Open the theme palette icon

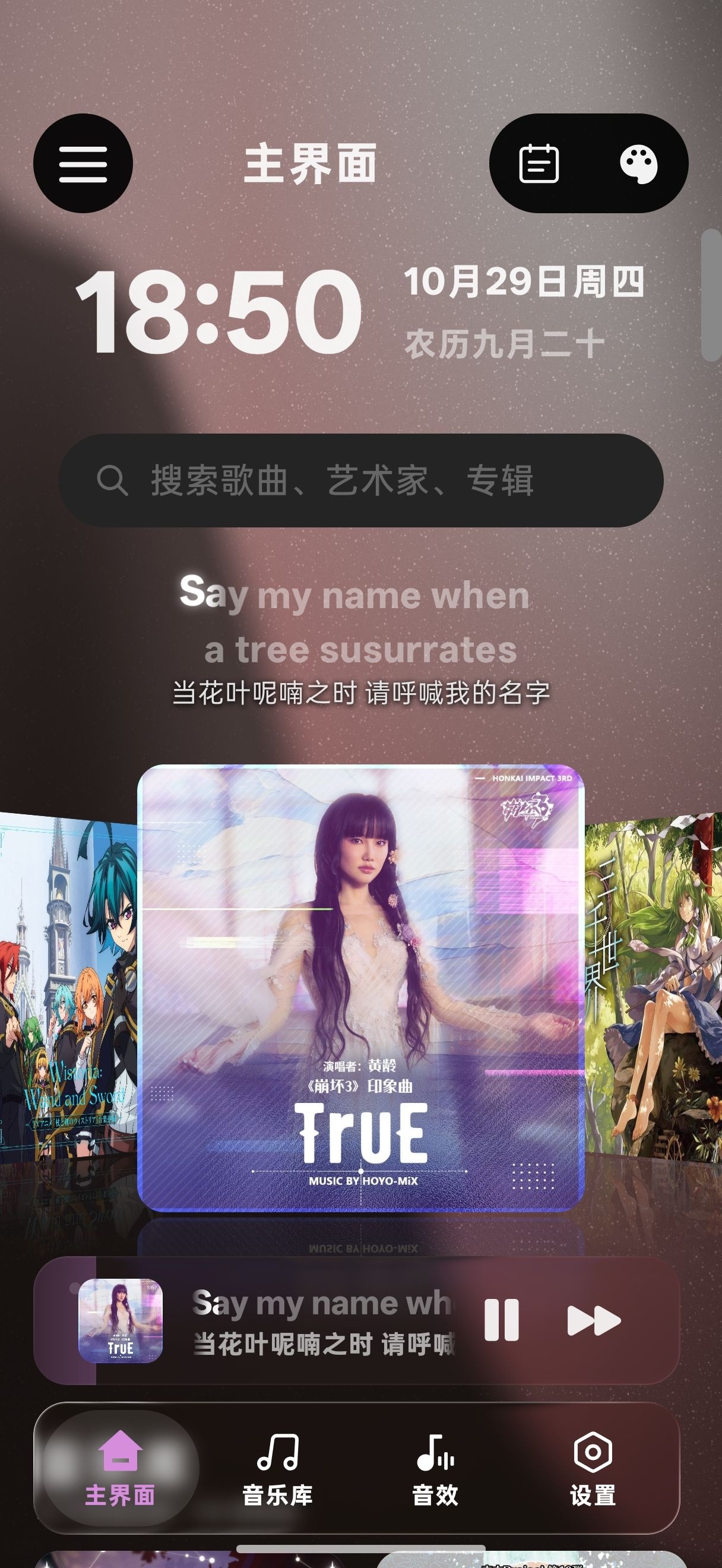click(638, 164)
